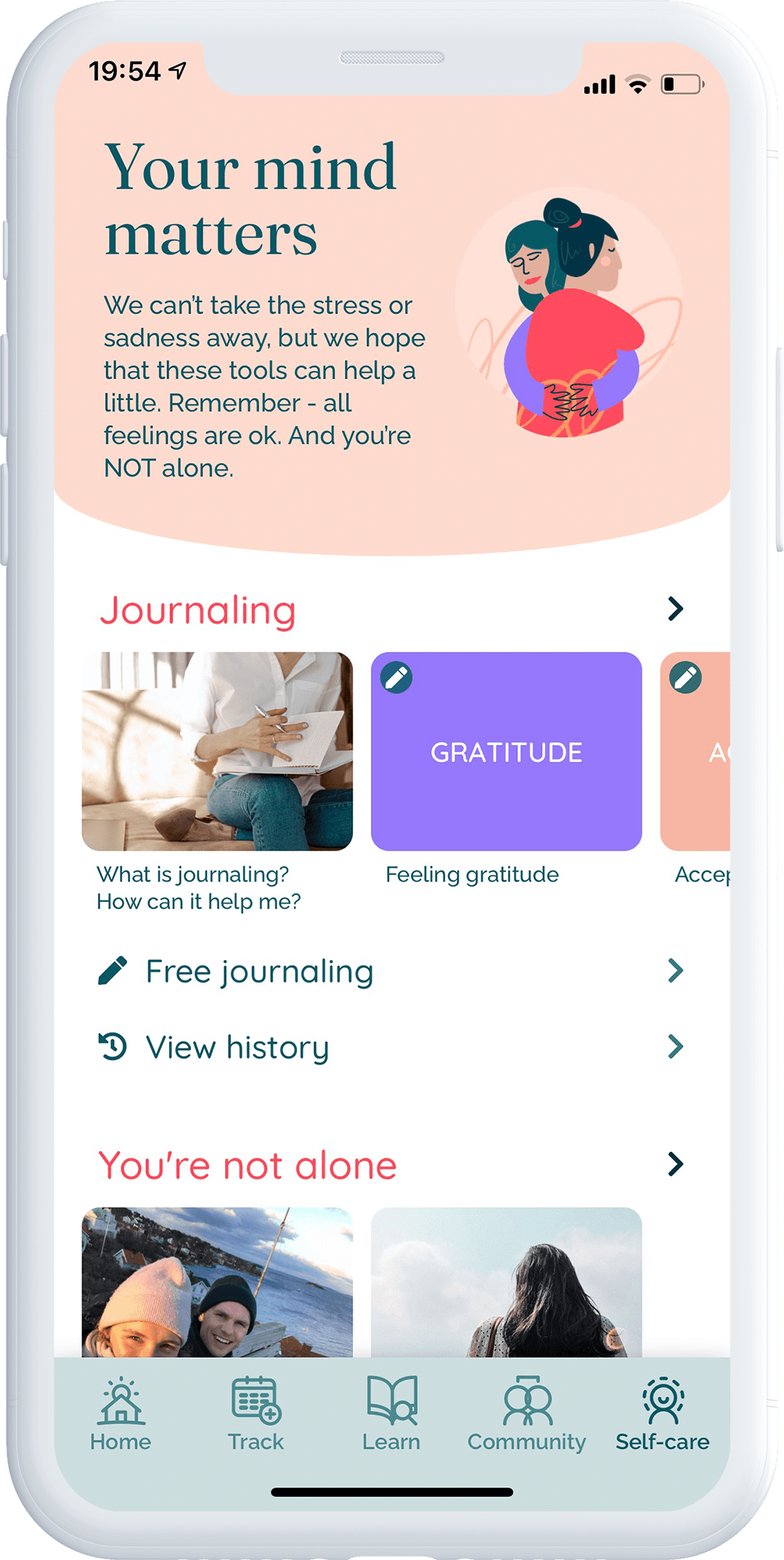
Task: Start Free journaling
Action: (x=259, y=971)
